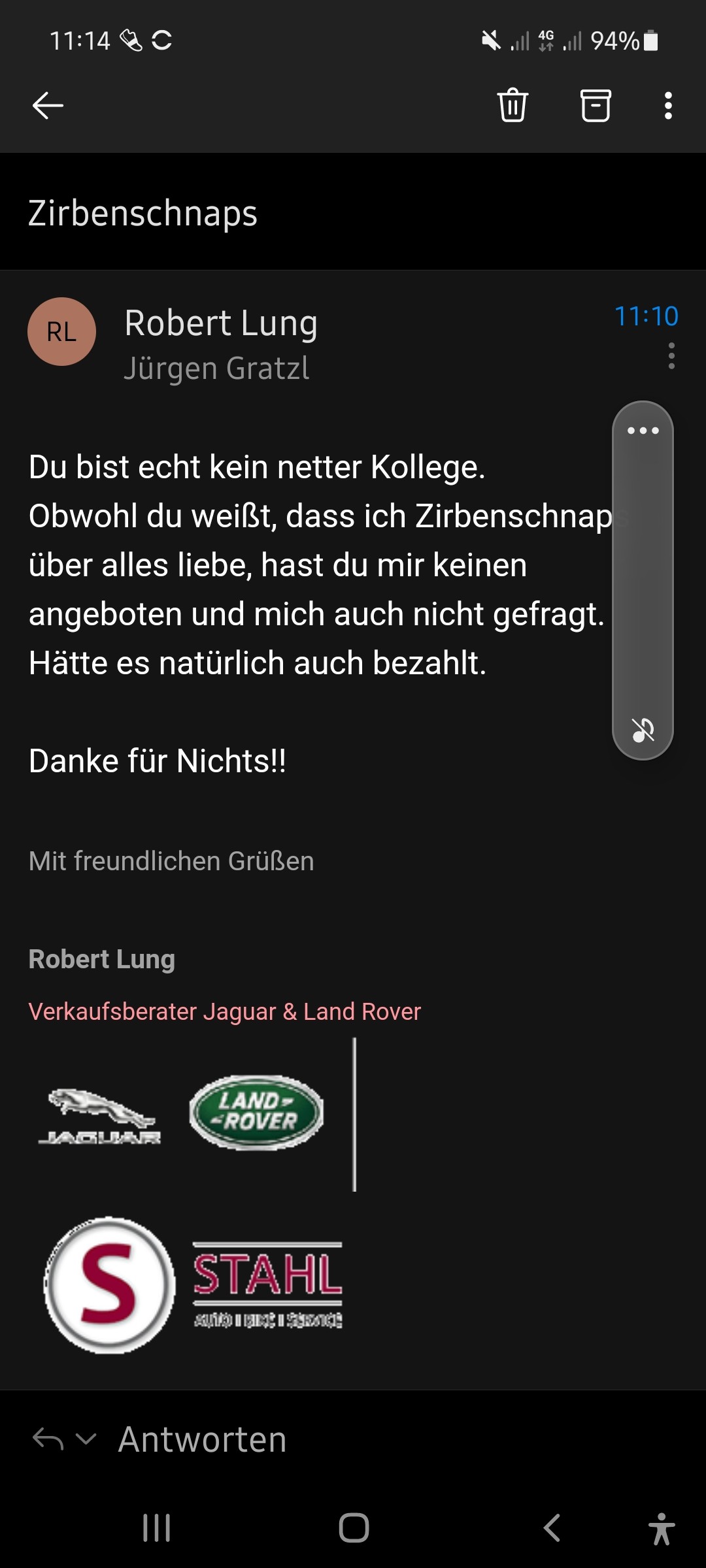Go back to the inbox

(48, 105)
